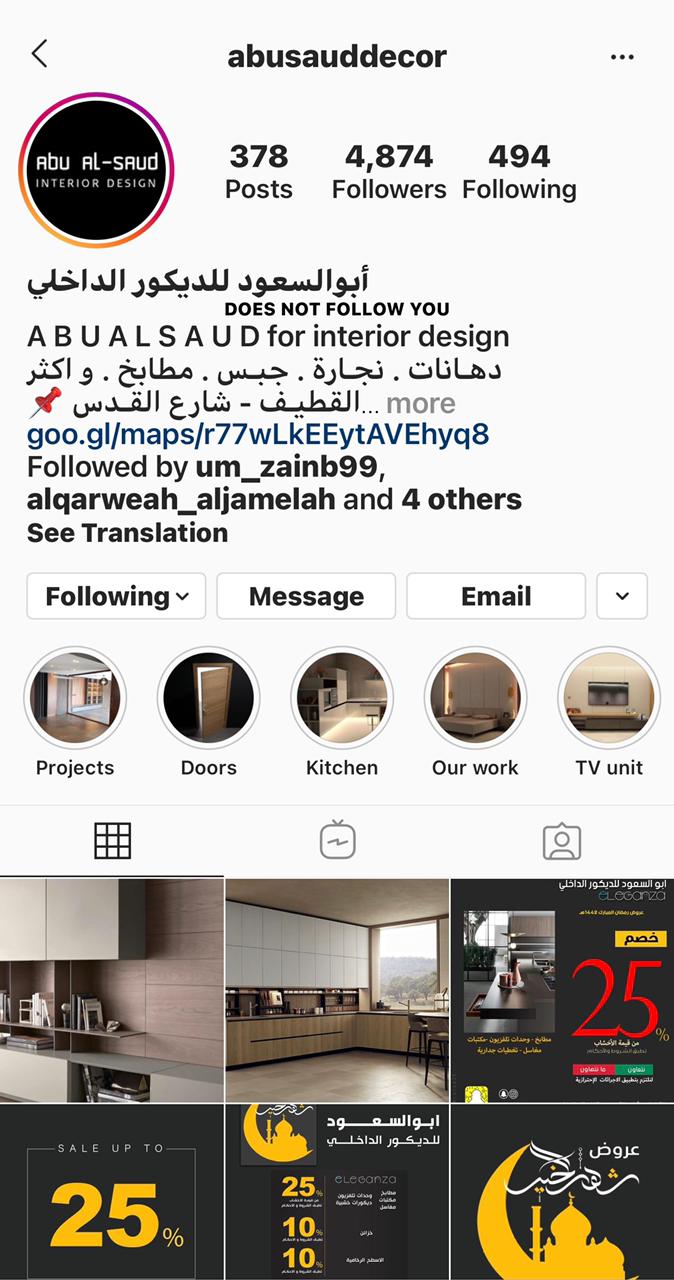Open the three-dot overflow menu

[622, 57]
